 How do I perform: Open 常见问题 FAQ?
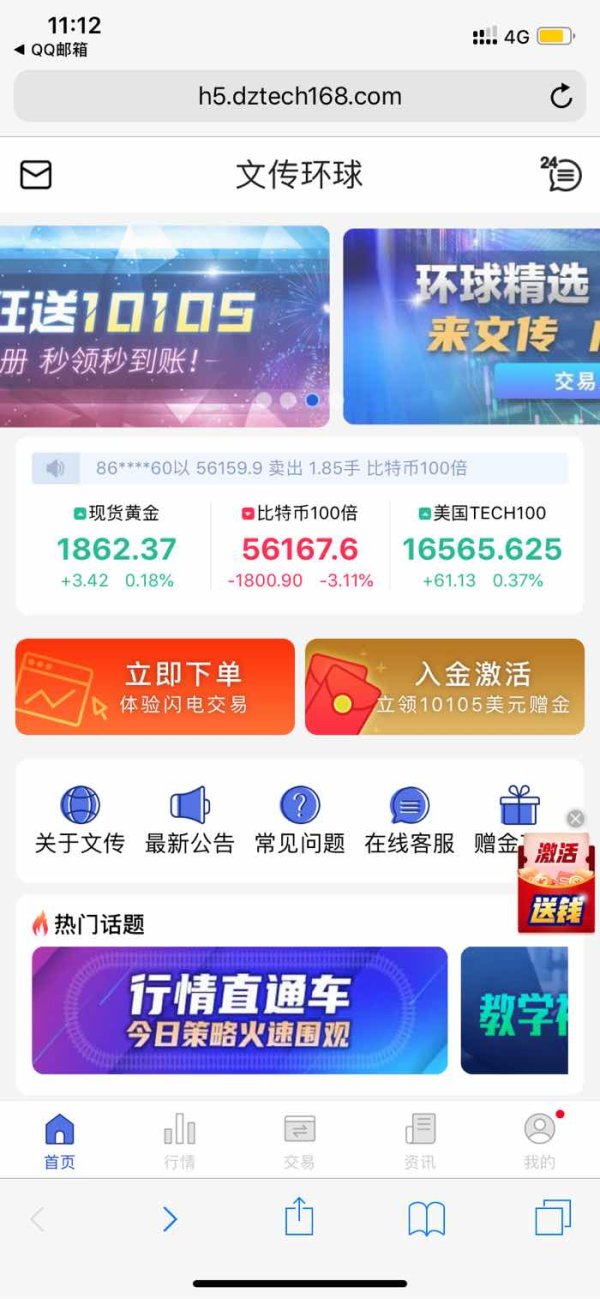300,820
